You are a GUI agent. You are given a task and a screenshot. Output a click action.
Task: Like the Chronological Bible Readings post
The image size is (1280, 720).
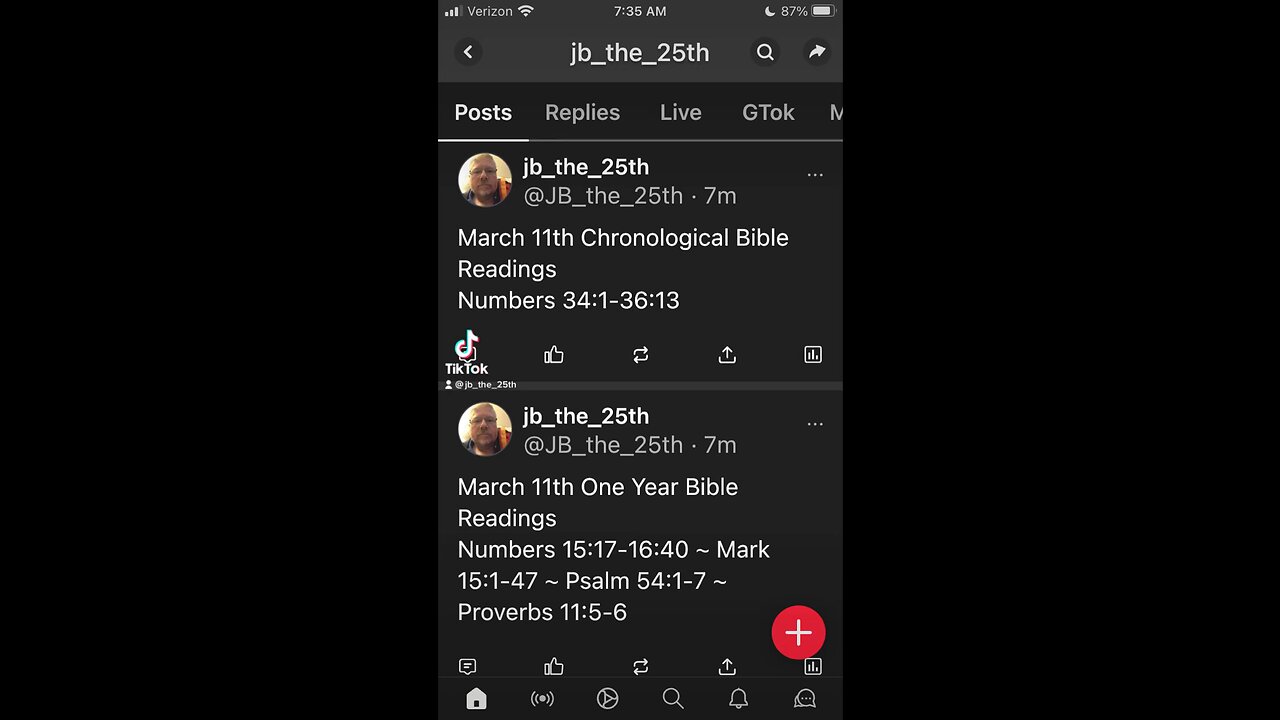click(554, 355)
